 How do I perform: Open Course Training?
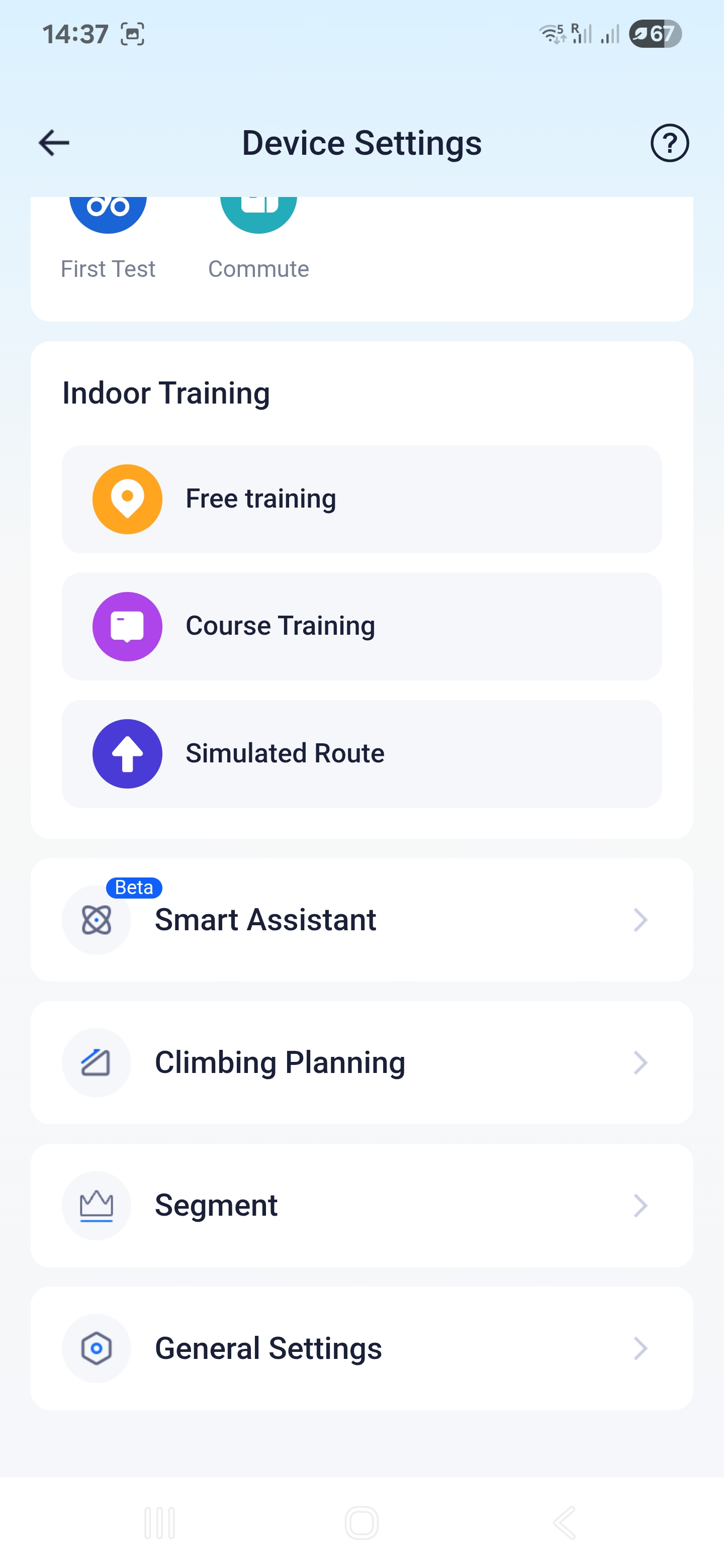click(x=361, y=626)
